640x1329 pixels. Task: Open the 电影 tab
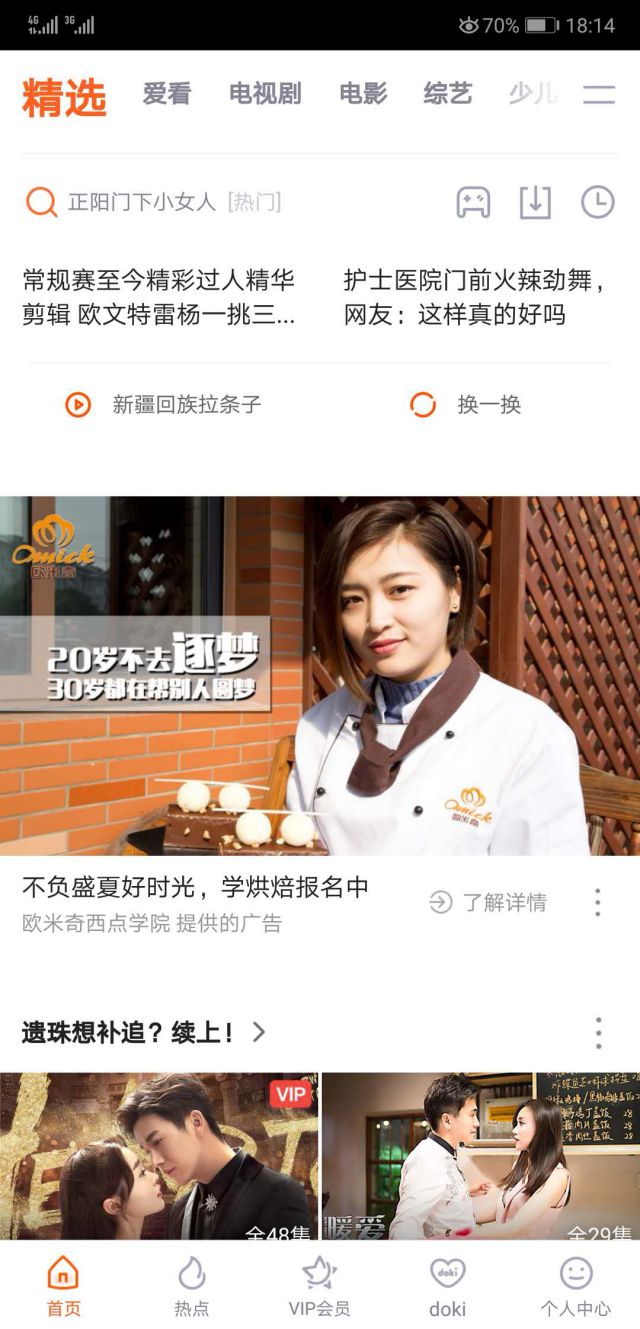click(x=363, y=95)
